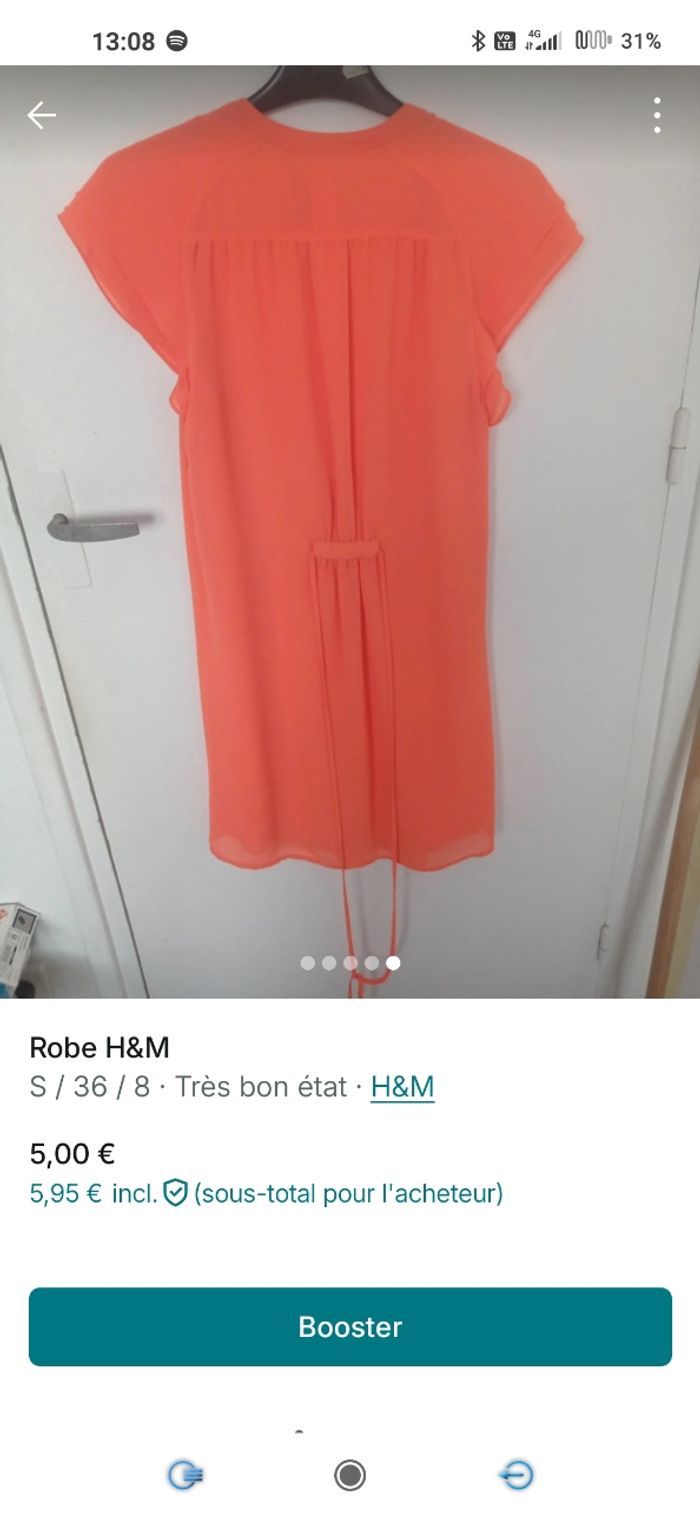
Task: Open recent apps from navigation bar
Action: pos(185,1475)
